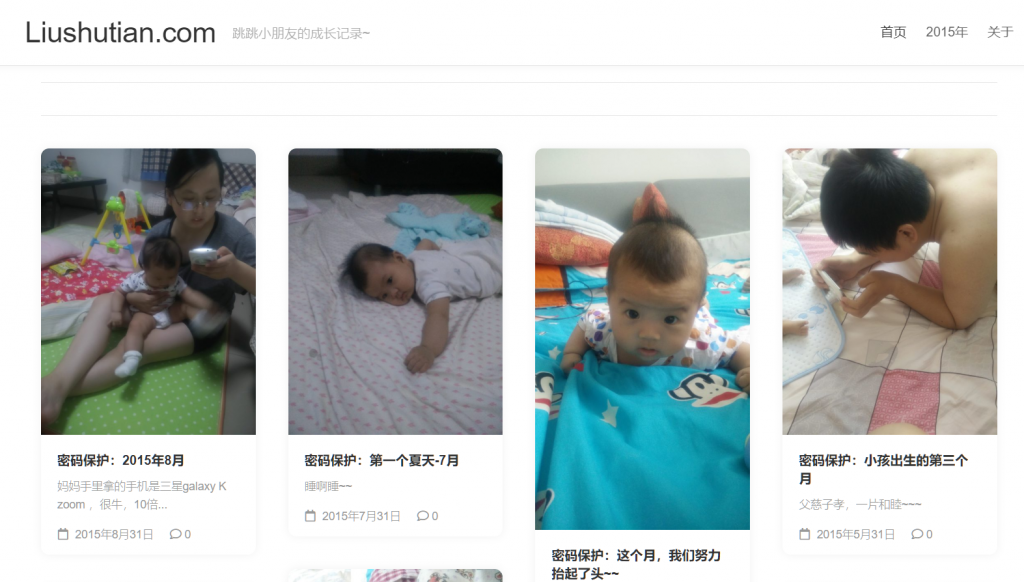View comments on the 2015年5月31日 post
Viewport: 1024px width, 582px height.
coord(922,534)
